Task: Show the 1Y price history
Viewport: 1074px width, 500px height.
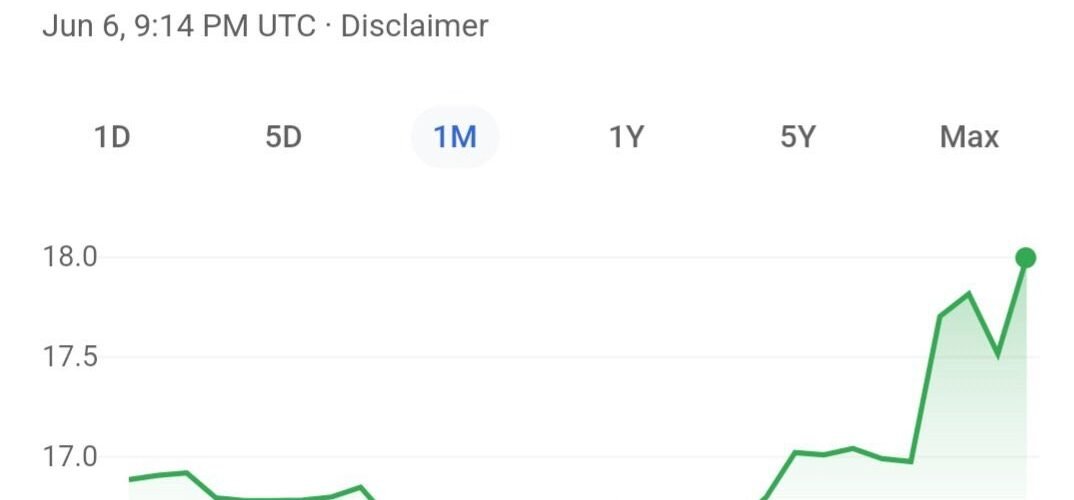Action: [626, 137]
